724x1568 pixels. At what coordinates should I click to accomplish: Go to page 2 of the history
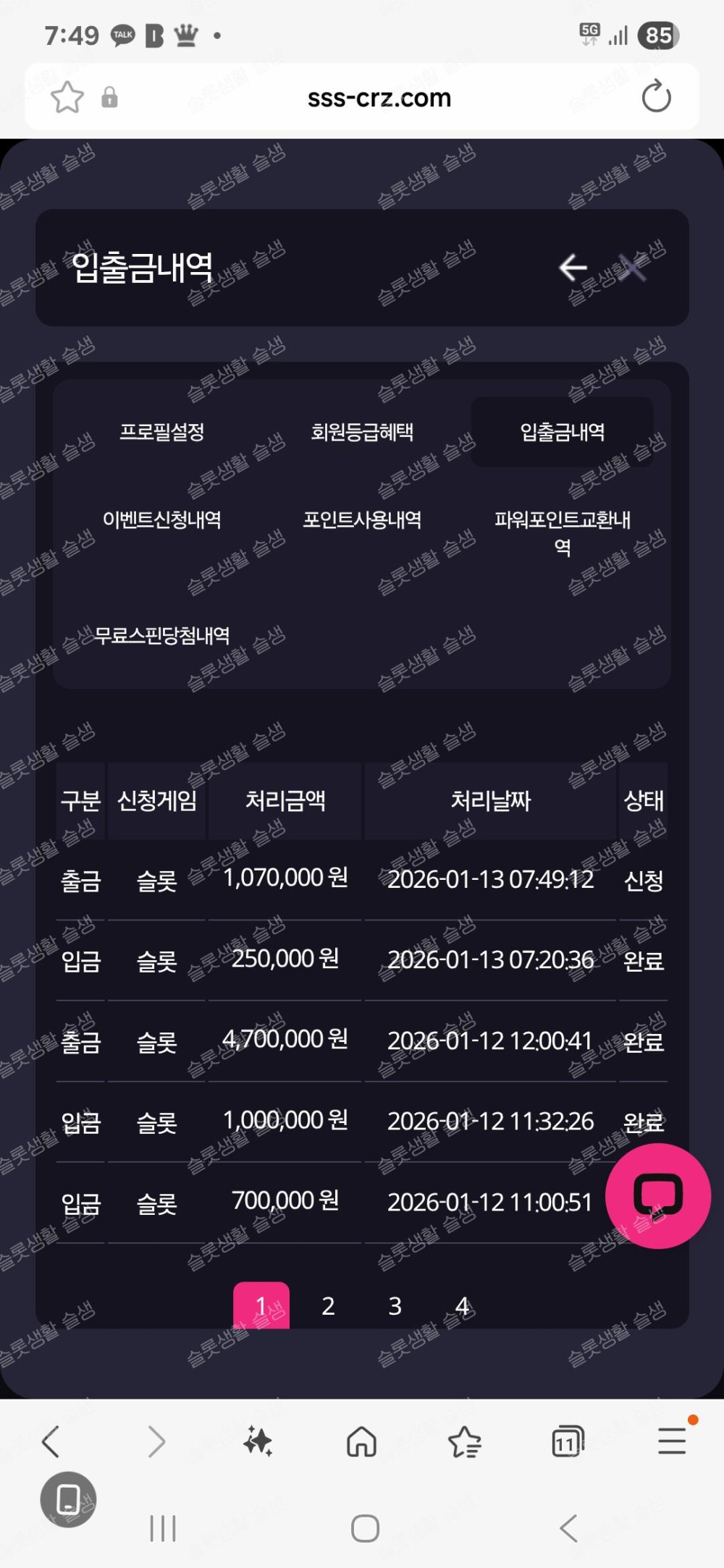(328, 1306)
